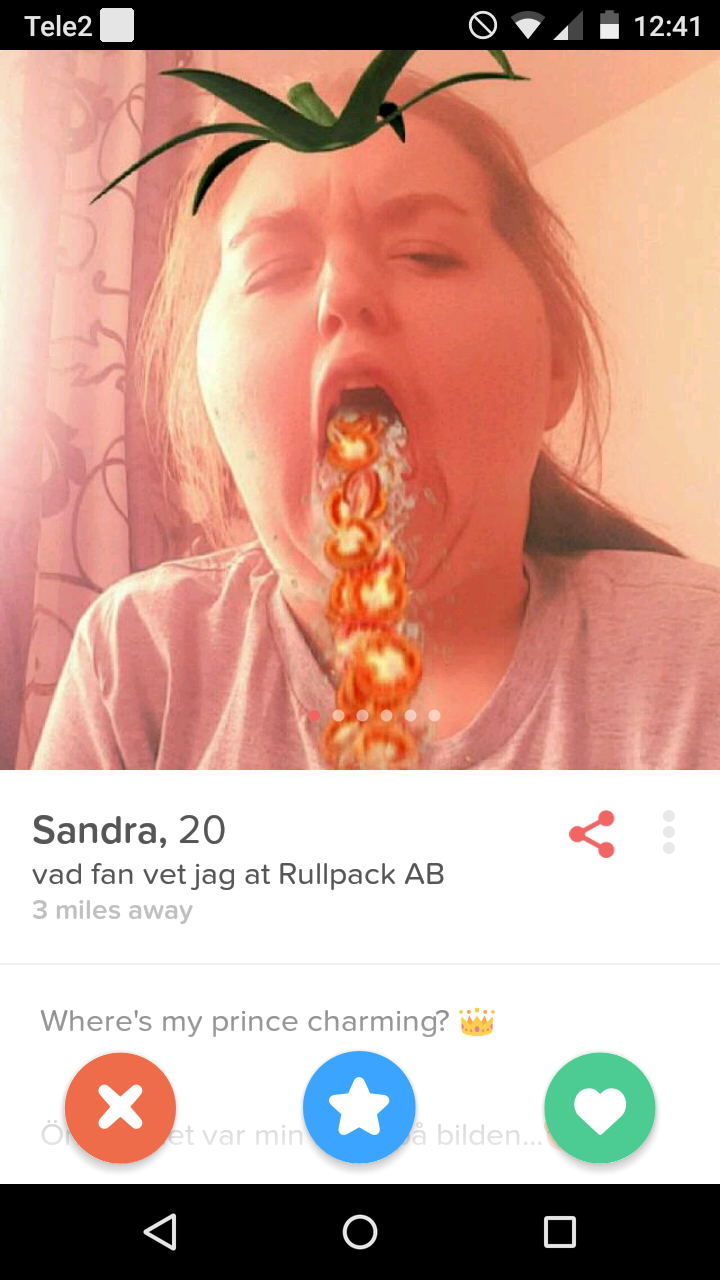
Task: Go back with the system back button
Action: pyautogui.click(x=160, y=1232)
